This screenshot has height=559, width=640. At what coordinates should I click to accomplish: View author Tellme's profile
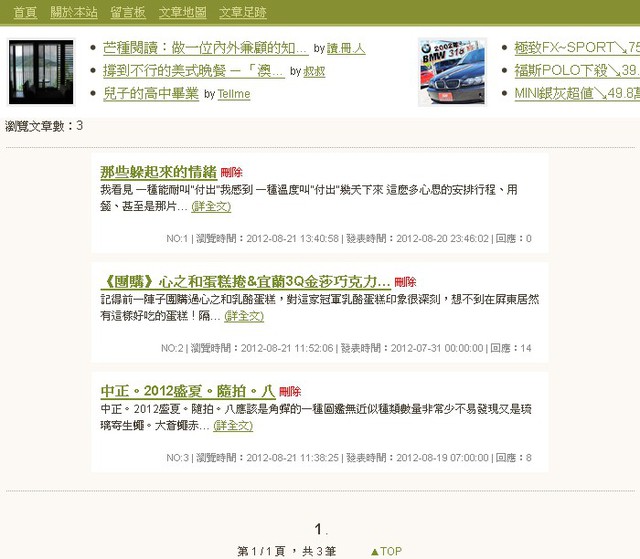(233, 95)
